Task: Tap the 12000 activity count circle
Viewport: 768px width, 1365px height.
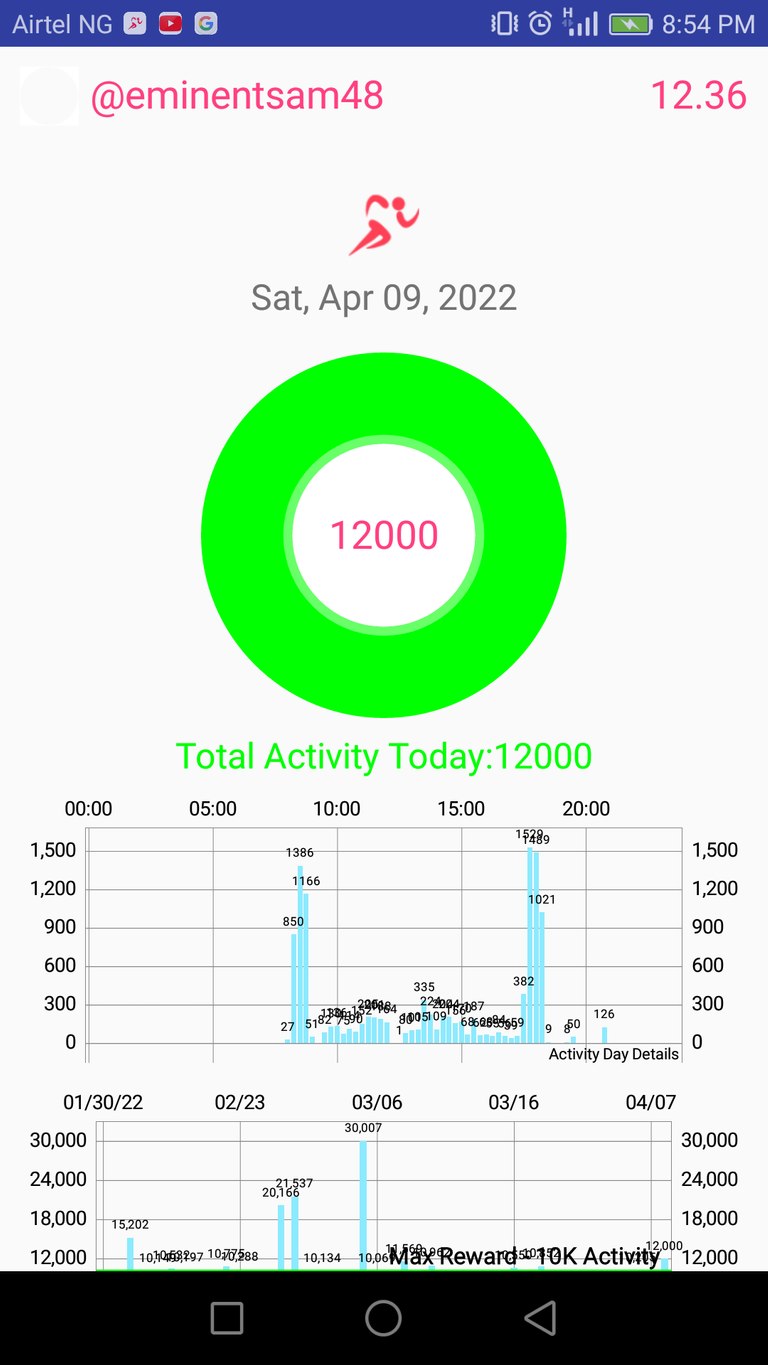Action: coord(384,535)
